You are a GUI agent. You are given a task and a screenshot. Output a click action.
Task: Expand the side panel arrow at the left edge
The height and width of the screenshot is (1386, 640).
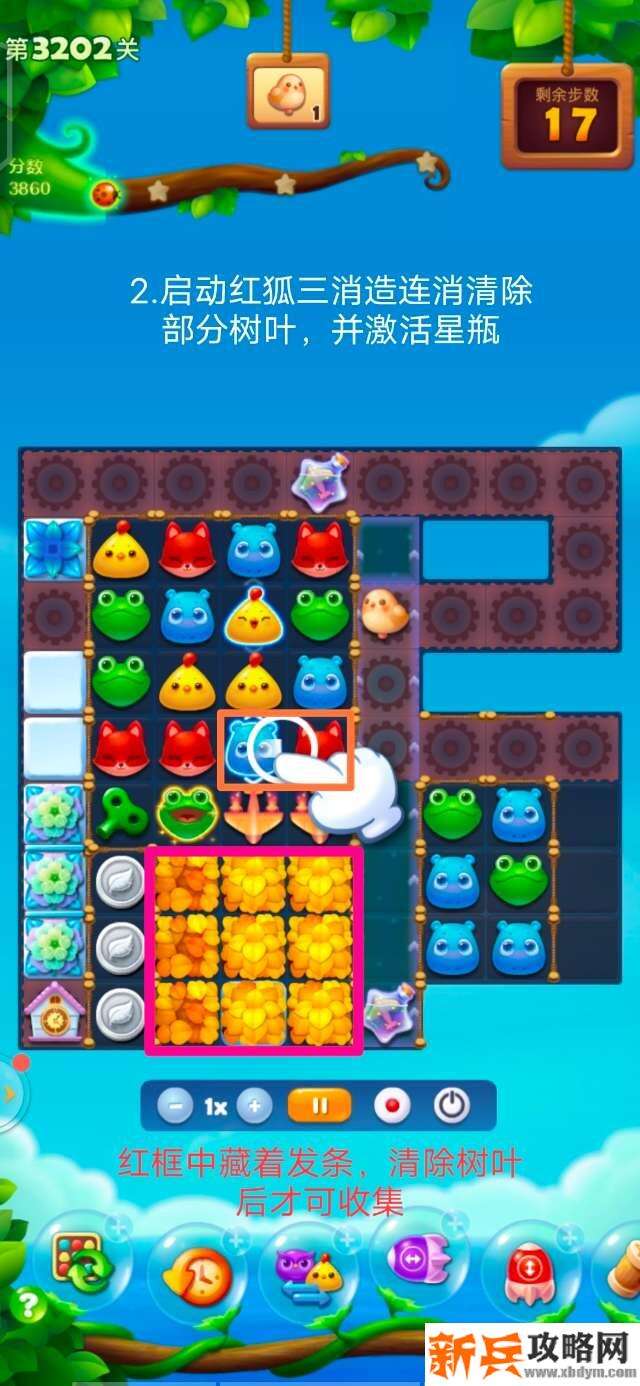pyautogui.click(x=9, y=1093)
